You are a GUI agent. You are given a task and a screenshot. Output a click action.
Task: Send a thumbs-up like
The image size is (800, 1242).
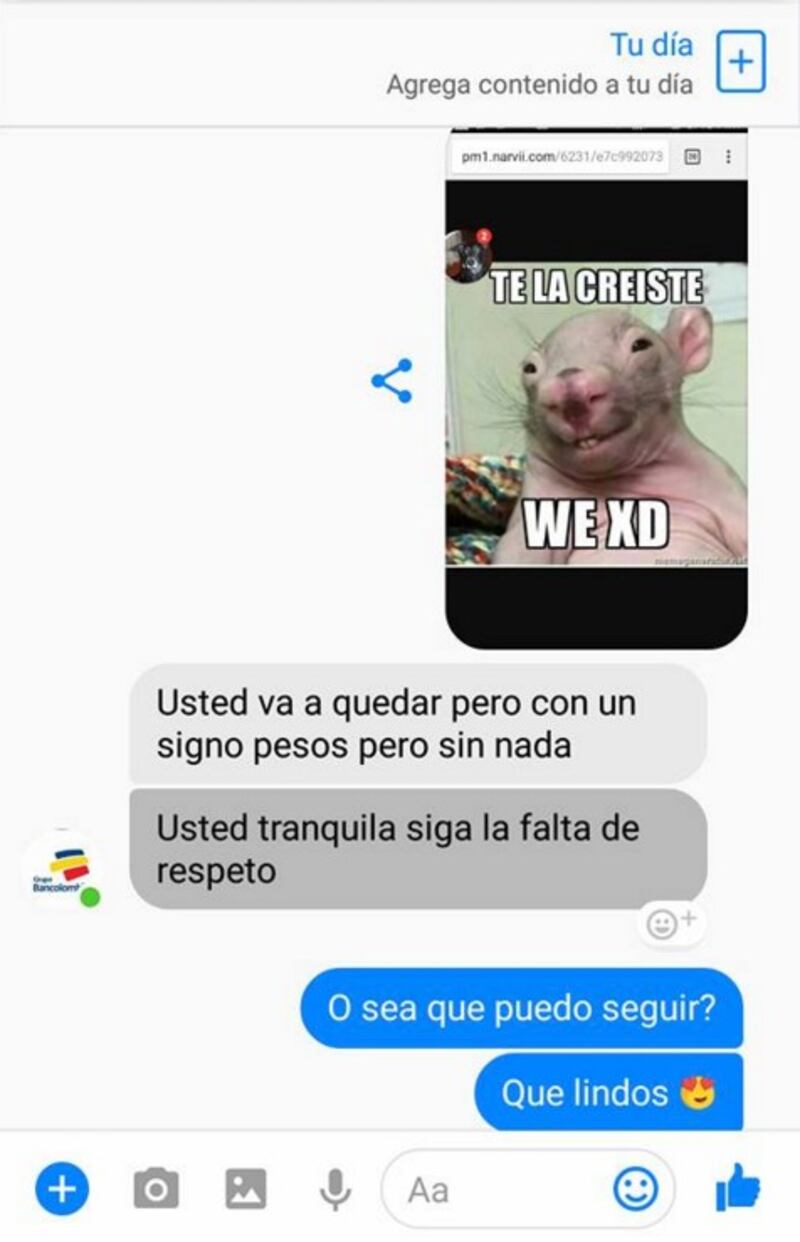click(x=739, y=1188)
